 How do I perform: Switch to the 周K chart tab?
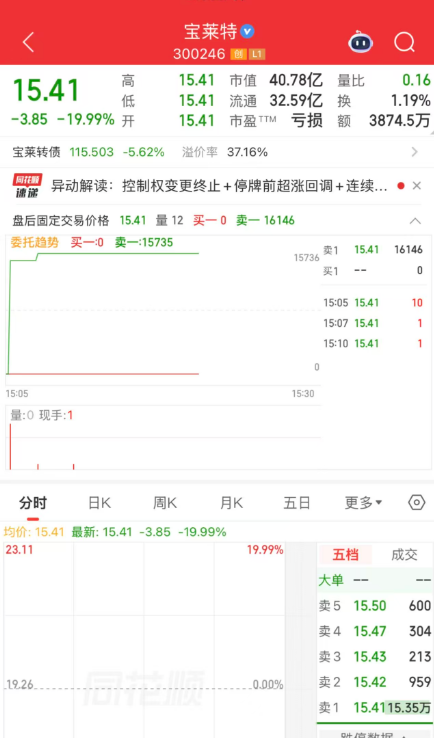(165, 503)
